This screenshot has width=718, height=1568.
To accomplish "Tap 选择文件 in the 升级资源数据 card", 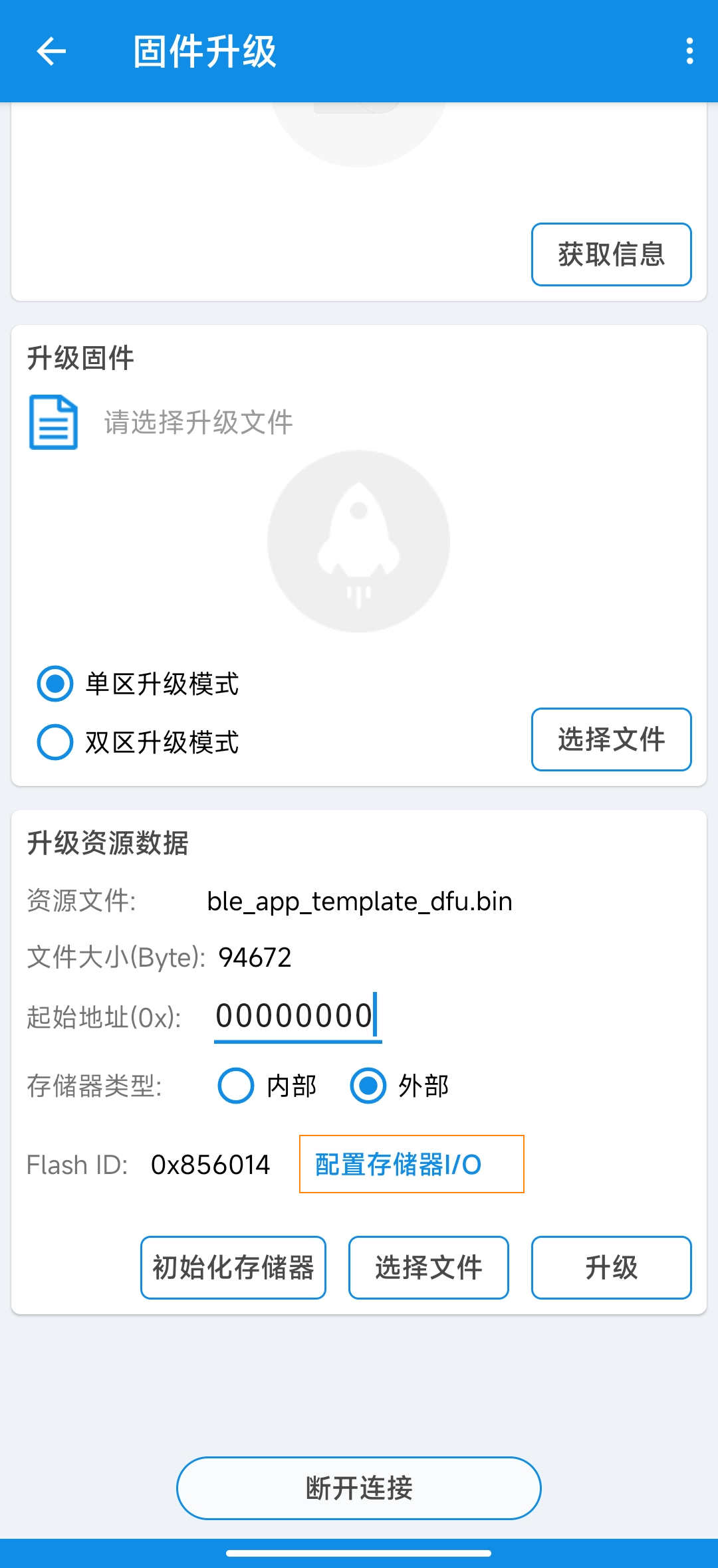I will pyautogui.click(x=429, y=1268).
